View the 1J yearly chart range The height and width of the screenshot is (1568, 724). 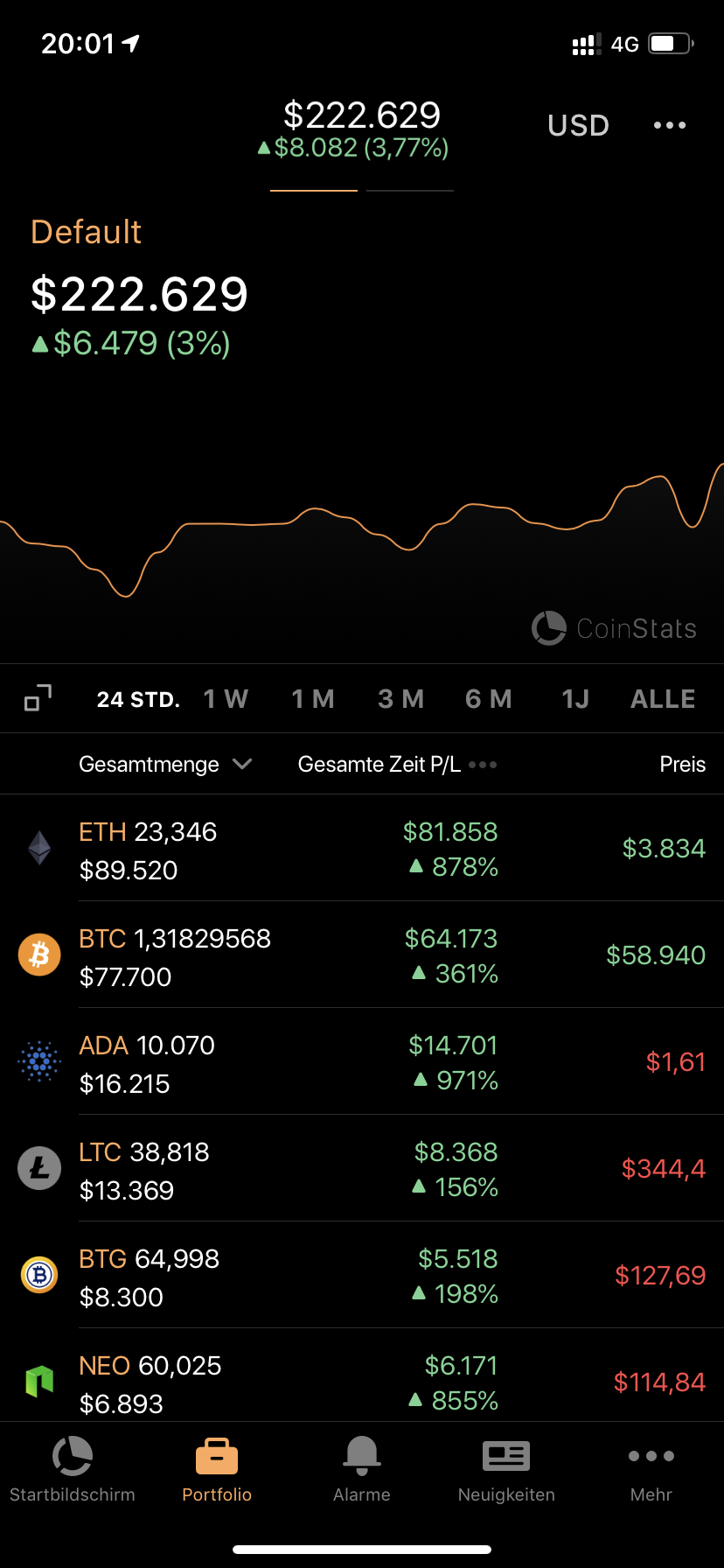(575, 699)
